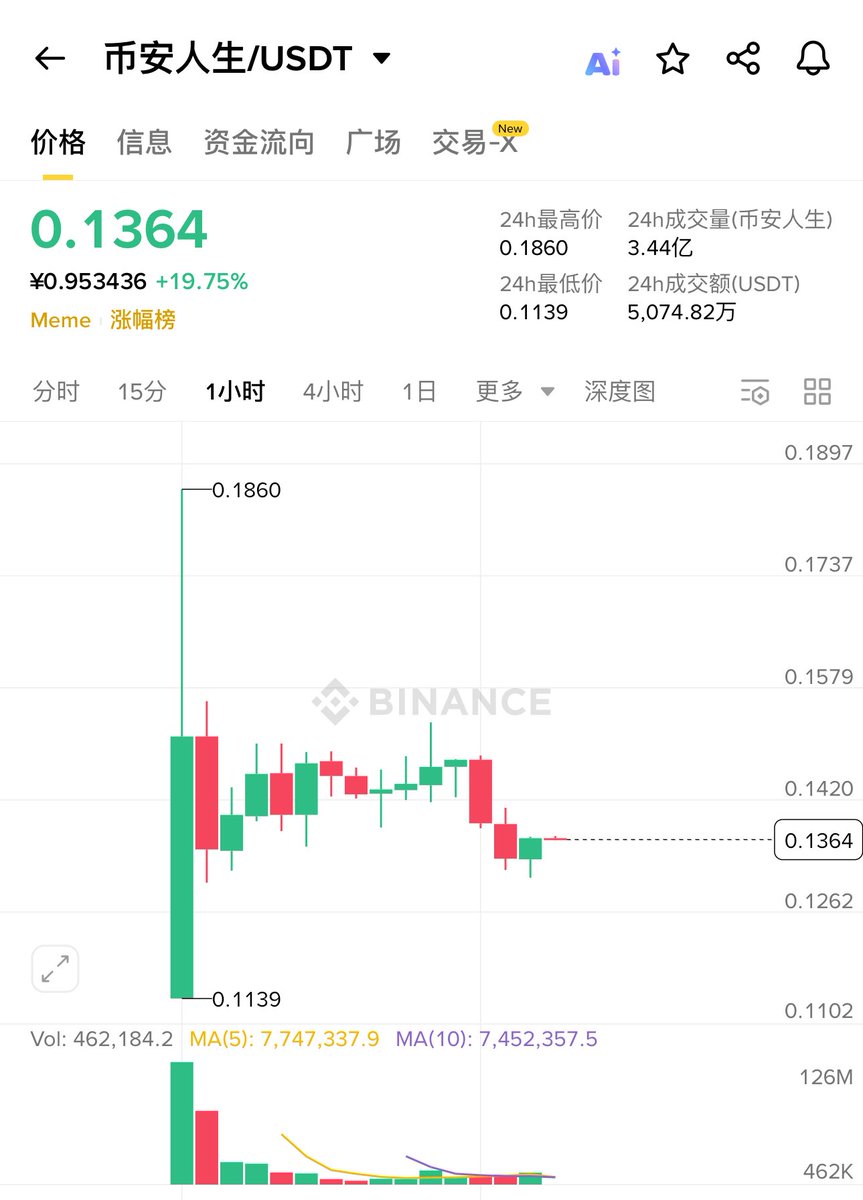Expand the chart to fullscreen
This screenshot has height=1200, width=863.
click(x=55, y=968)
